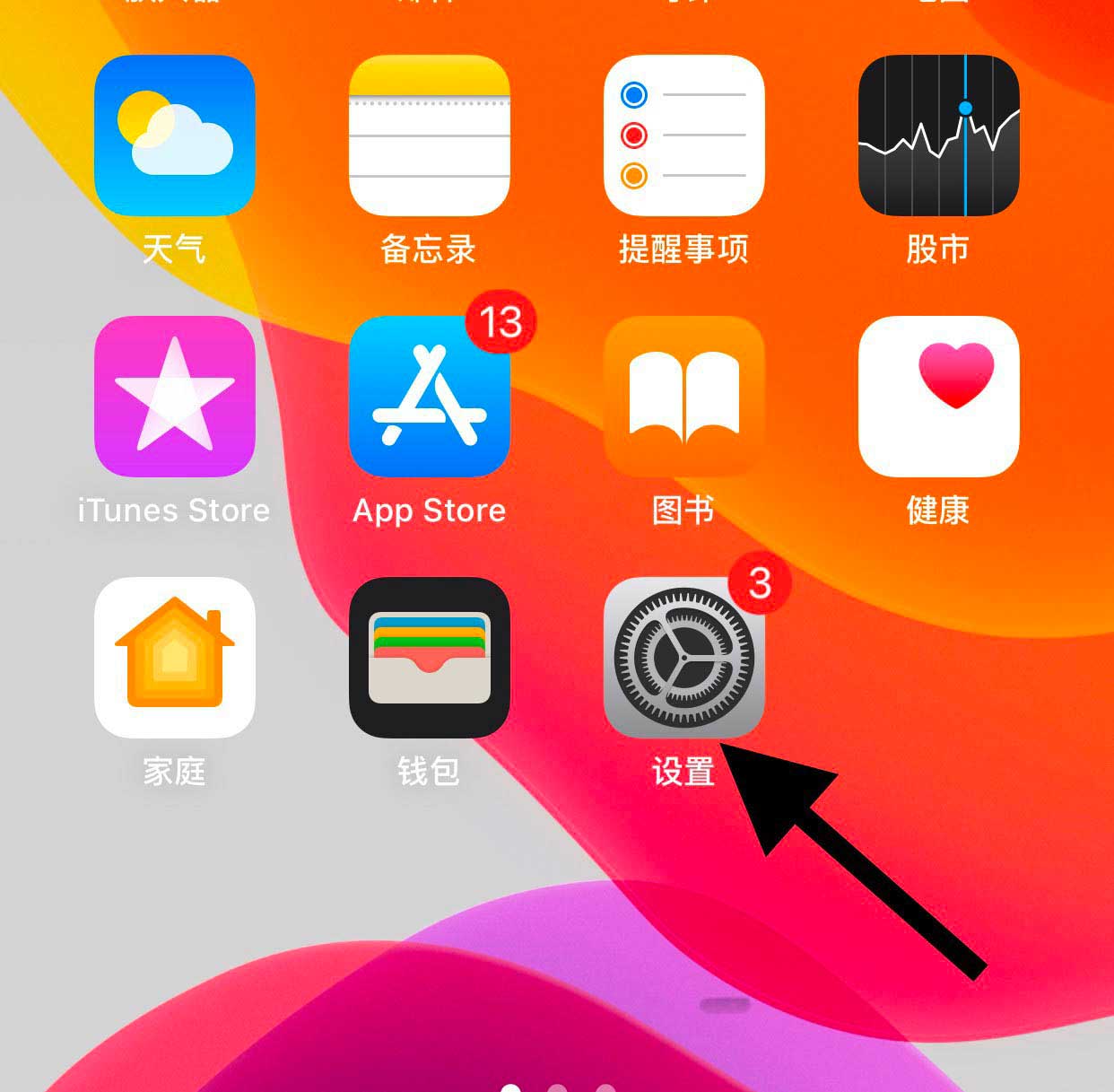The image size is (1114, 1092).
Task: Open the 天气 weather app
Action: pos(175,135)
